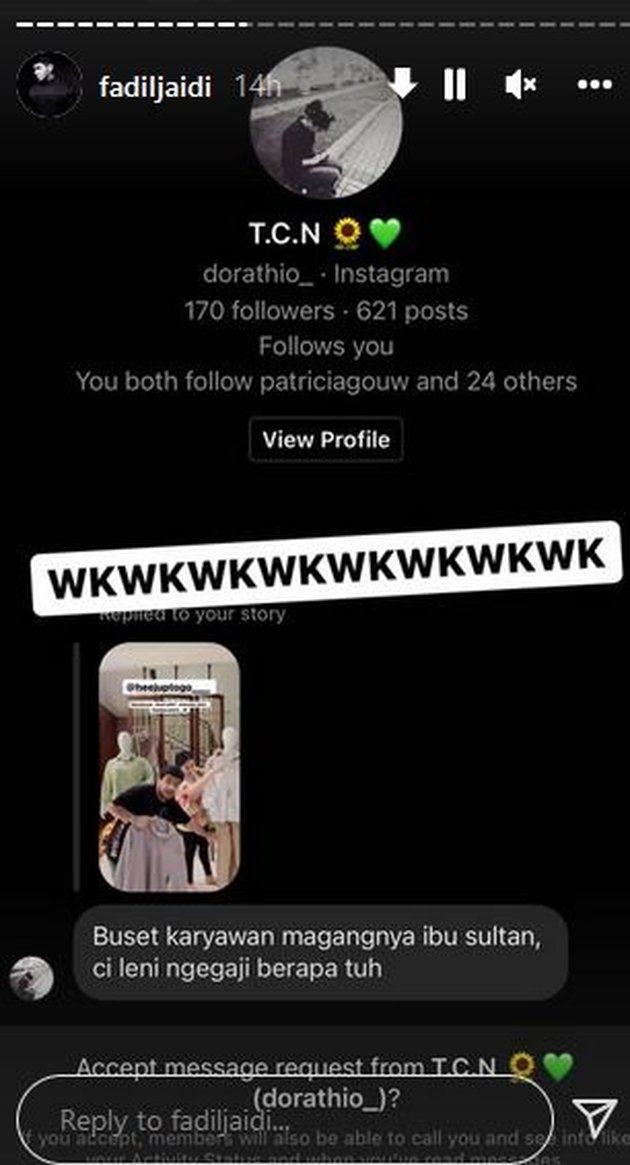630x1165 pixels.
Task: Tap the download arrow icon
Action: coord(402,85)
